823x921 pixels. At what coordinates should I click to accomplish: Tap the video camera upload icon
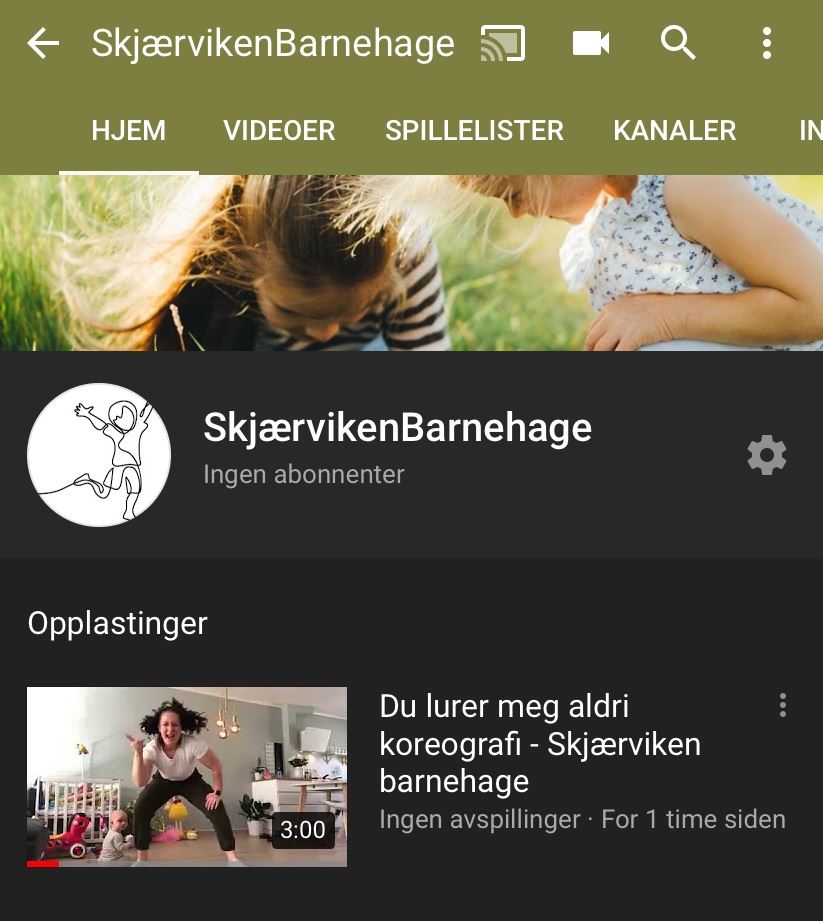click(591, 43)
